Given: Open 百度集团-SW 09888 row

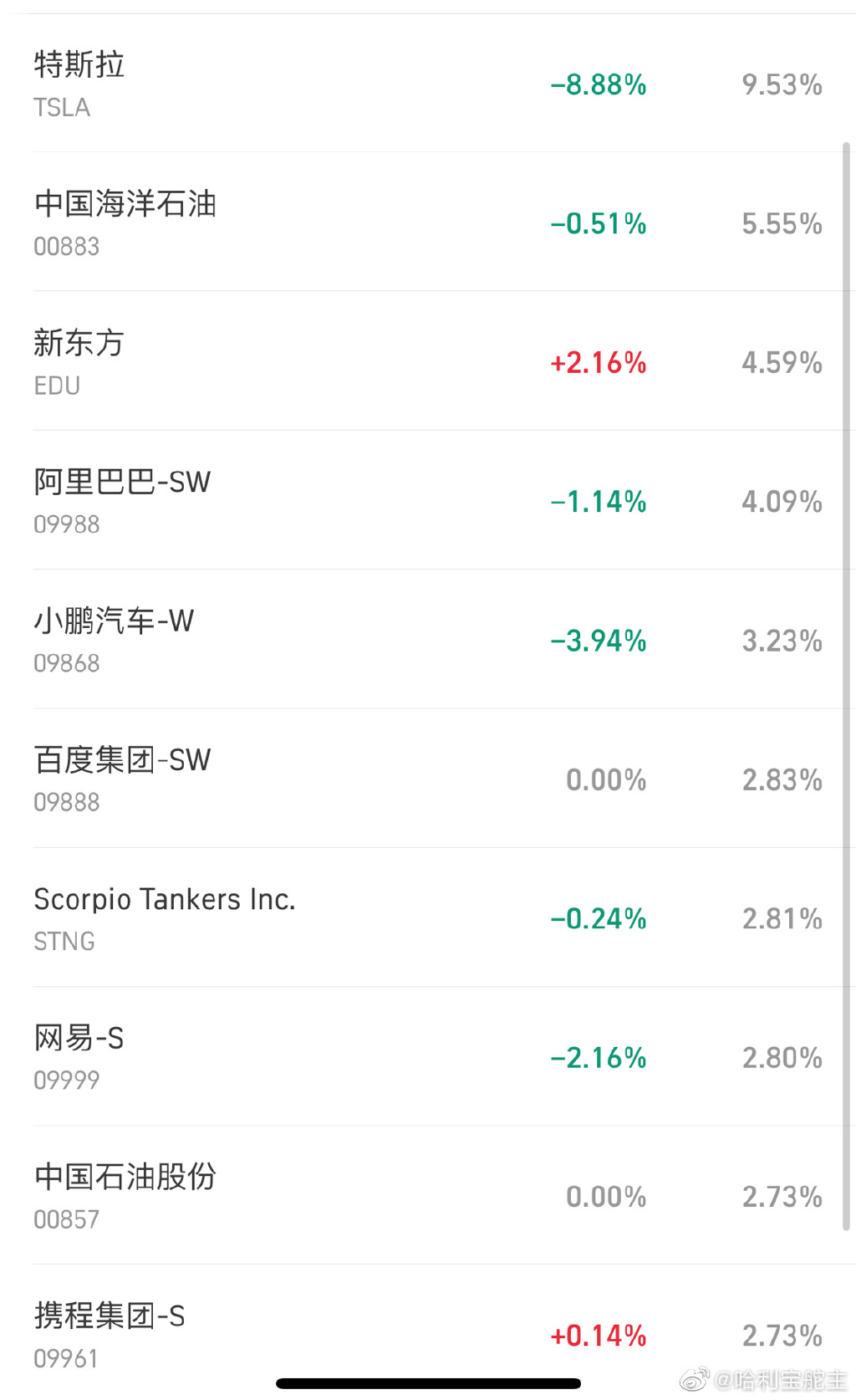Looking at the screenshot, I should [x=428, y=779].
